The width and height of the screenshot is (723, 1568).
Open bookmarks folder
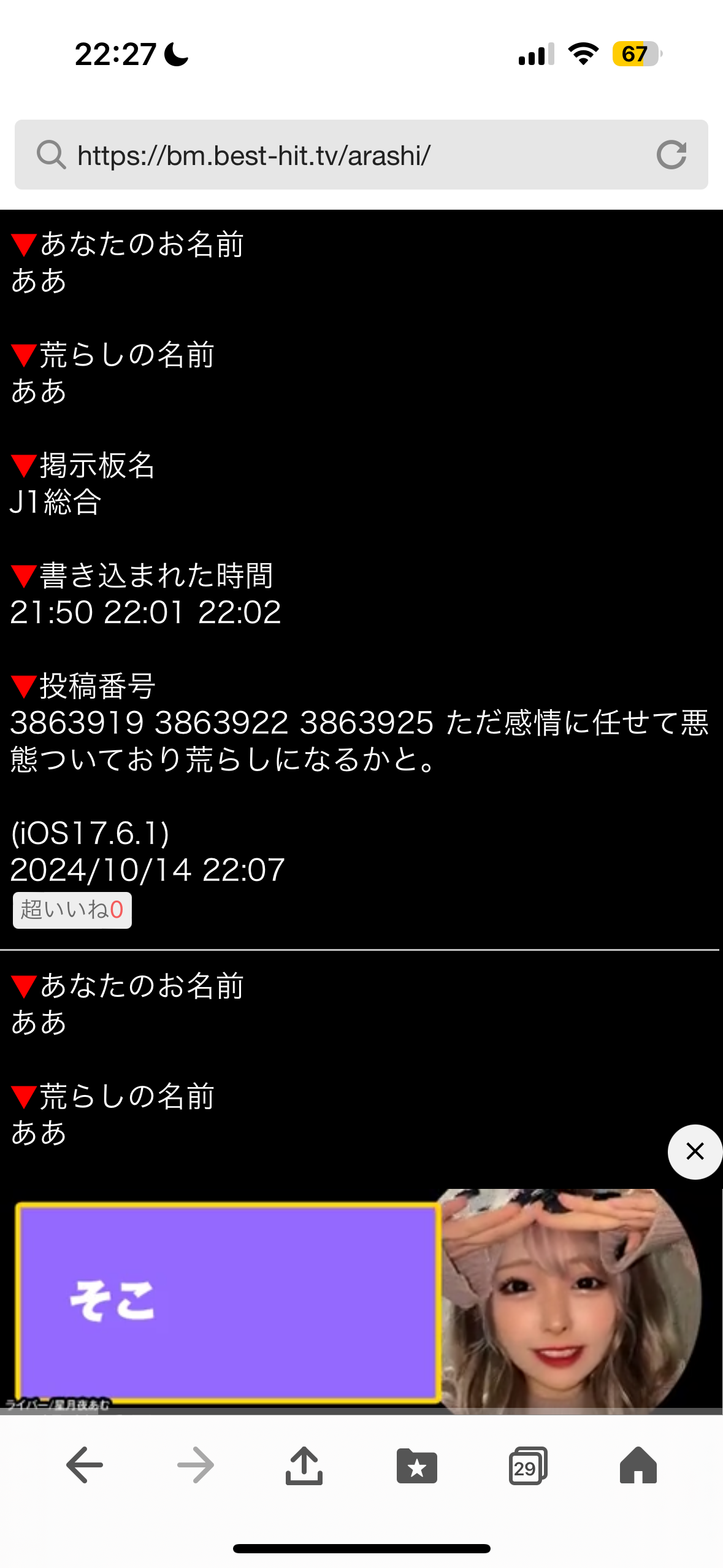tap(416, 1465)
